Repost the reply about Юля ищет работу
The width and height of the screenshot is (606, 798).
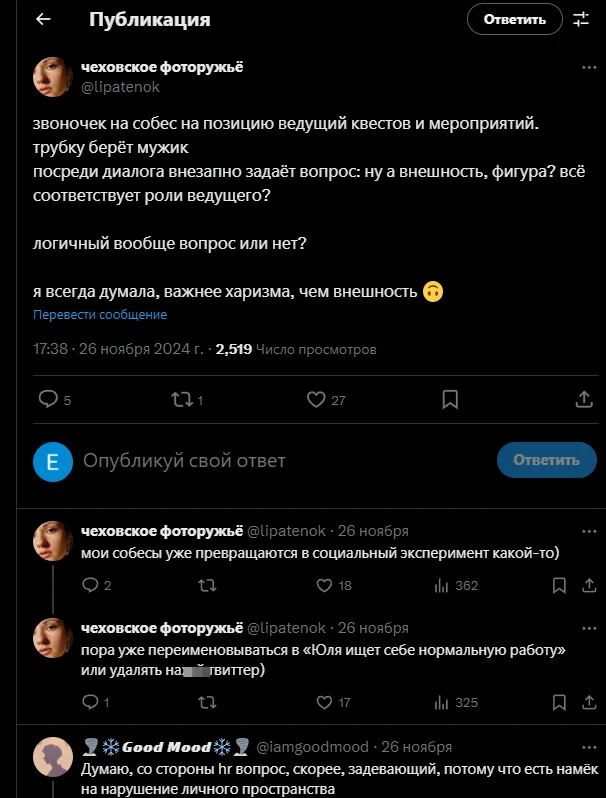pos(208,703)
